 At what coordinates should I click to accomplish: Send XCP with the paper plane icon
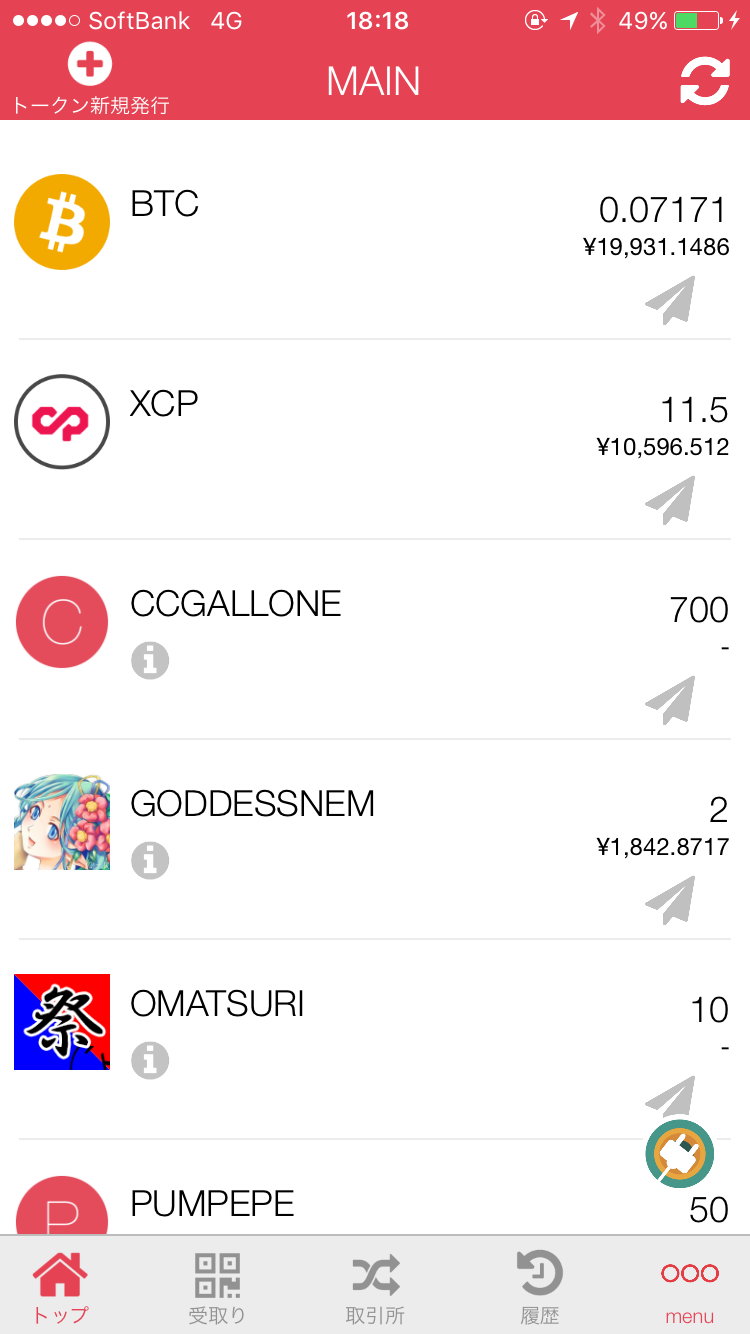(x=670, y=501)
